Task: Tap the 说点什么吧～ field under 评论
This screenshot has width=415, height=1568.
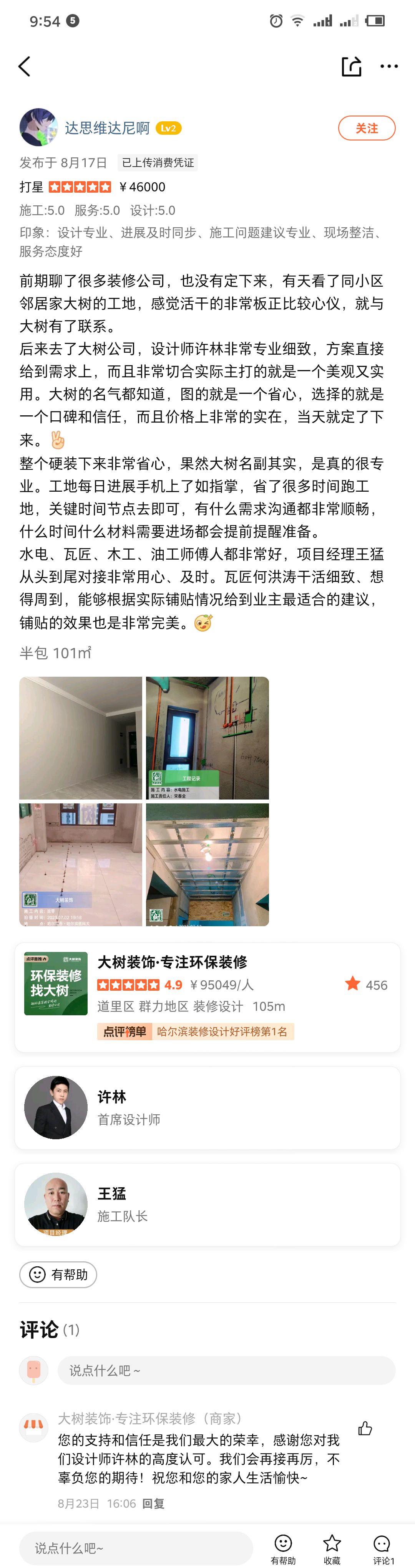Action: point(226,1370)
